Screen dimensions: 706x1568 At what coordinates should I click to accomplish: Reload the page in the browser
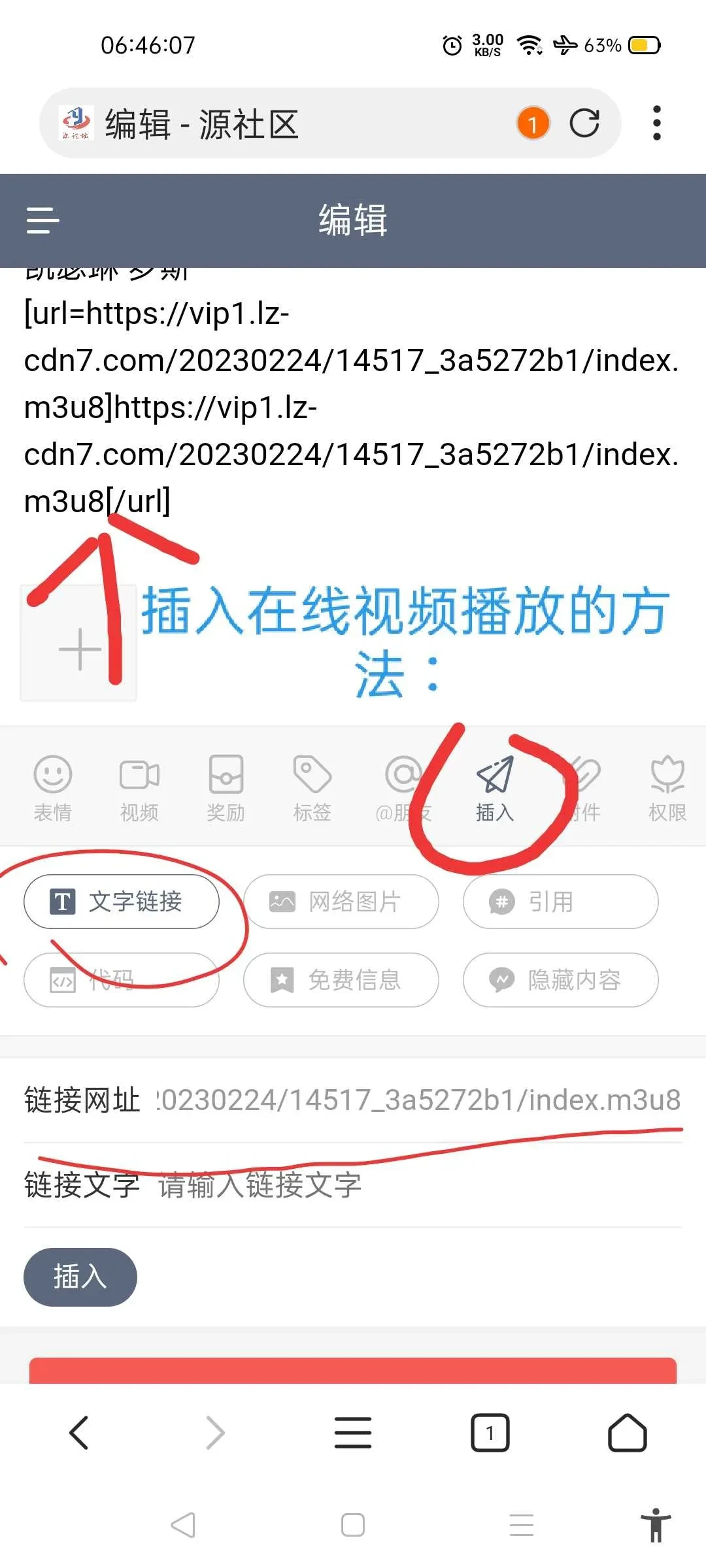coord(584,123)
